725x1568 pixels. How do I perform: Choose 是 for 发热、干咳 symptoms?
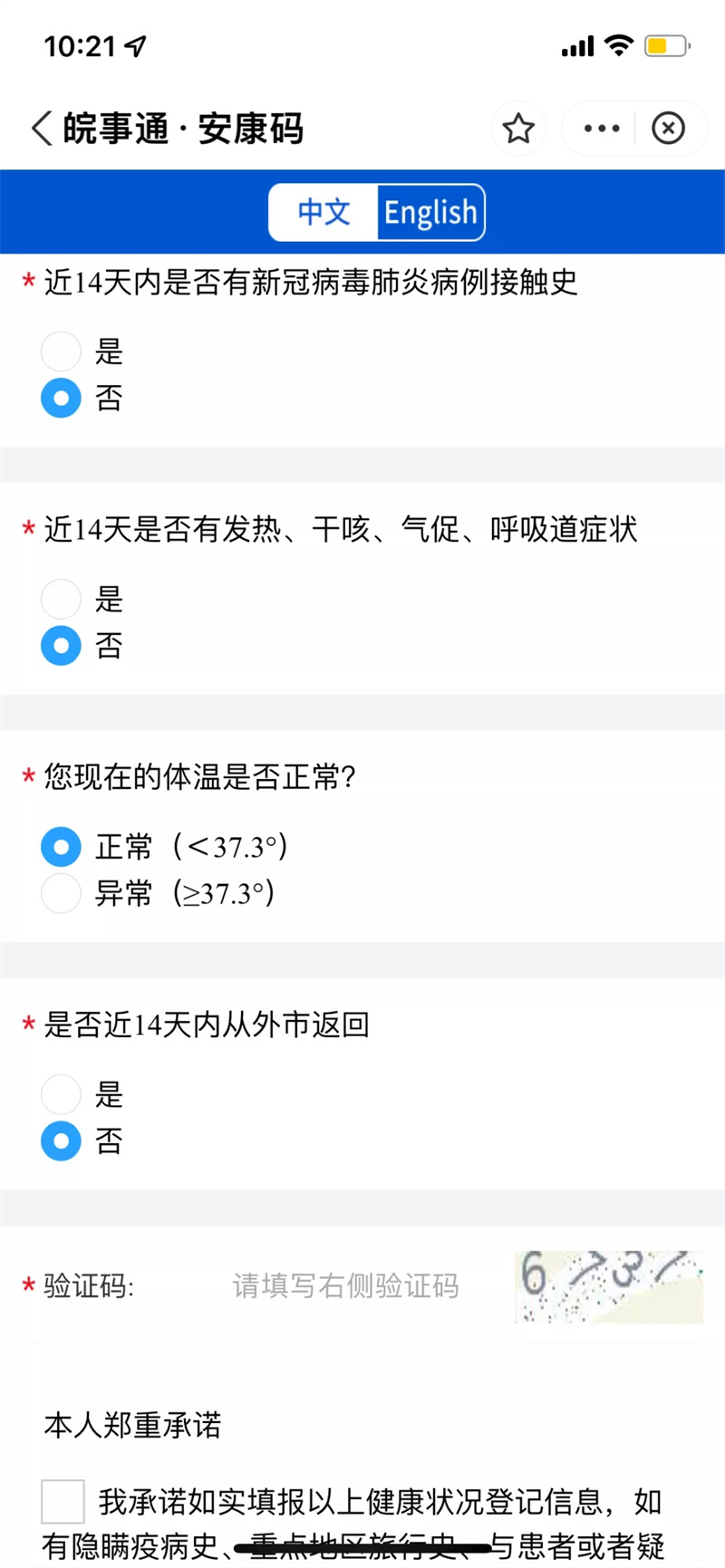[x=62, y=599]
